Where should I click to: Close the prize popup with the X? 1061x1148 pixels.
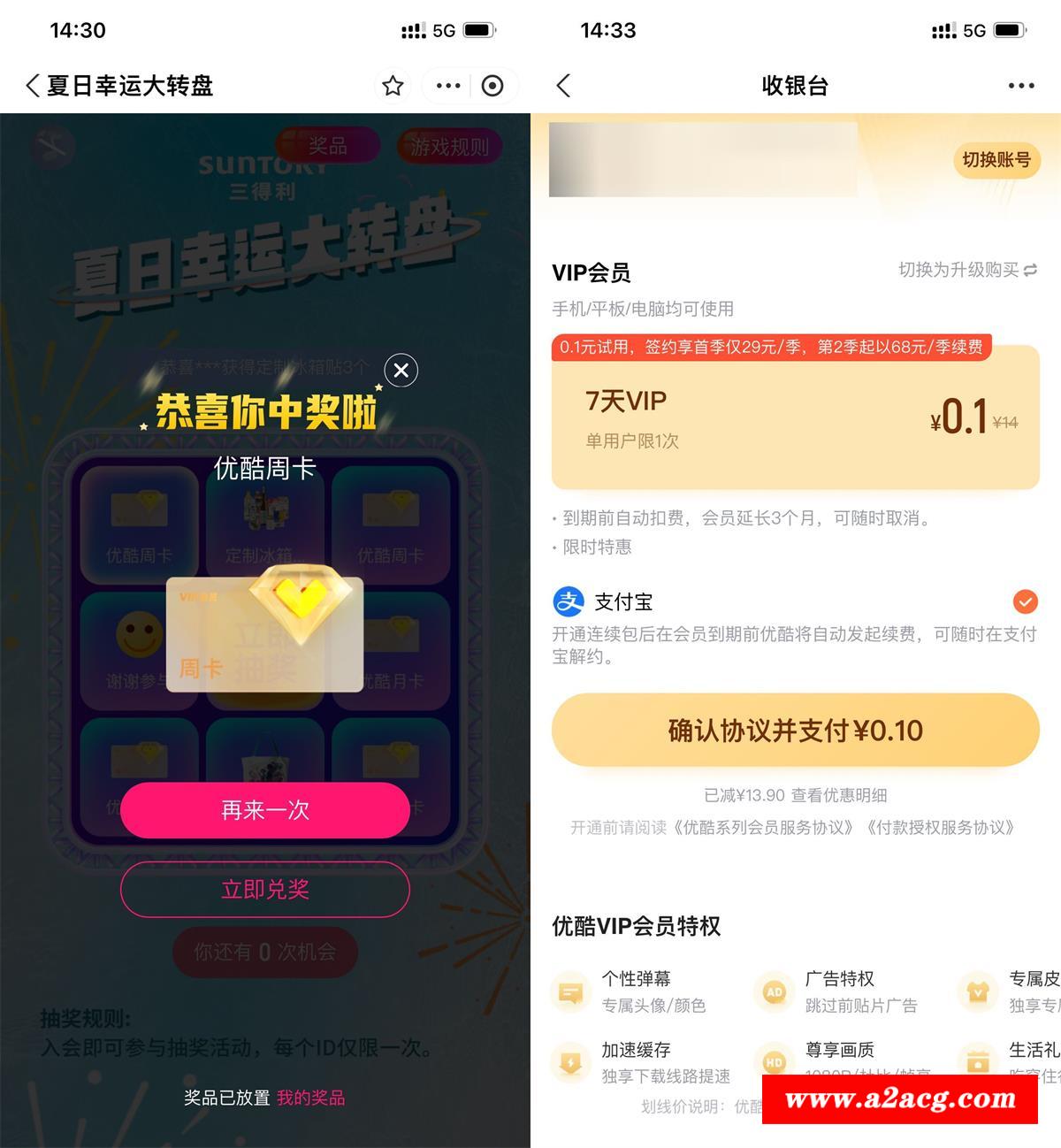point(401,371)
